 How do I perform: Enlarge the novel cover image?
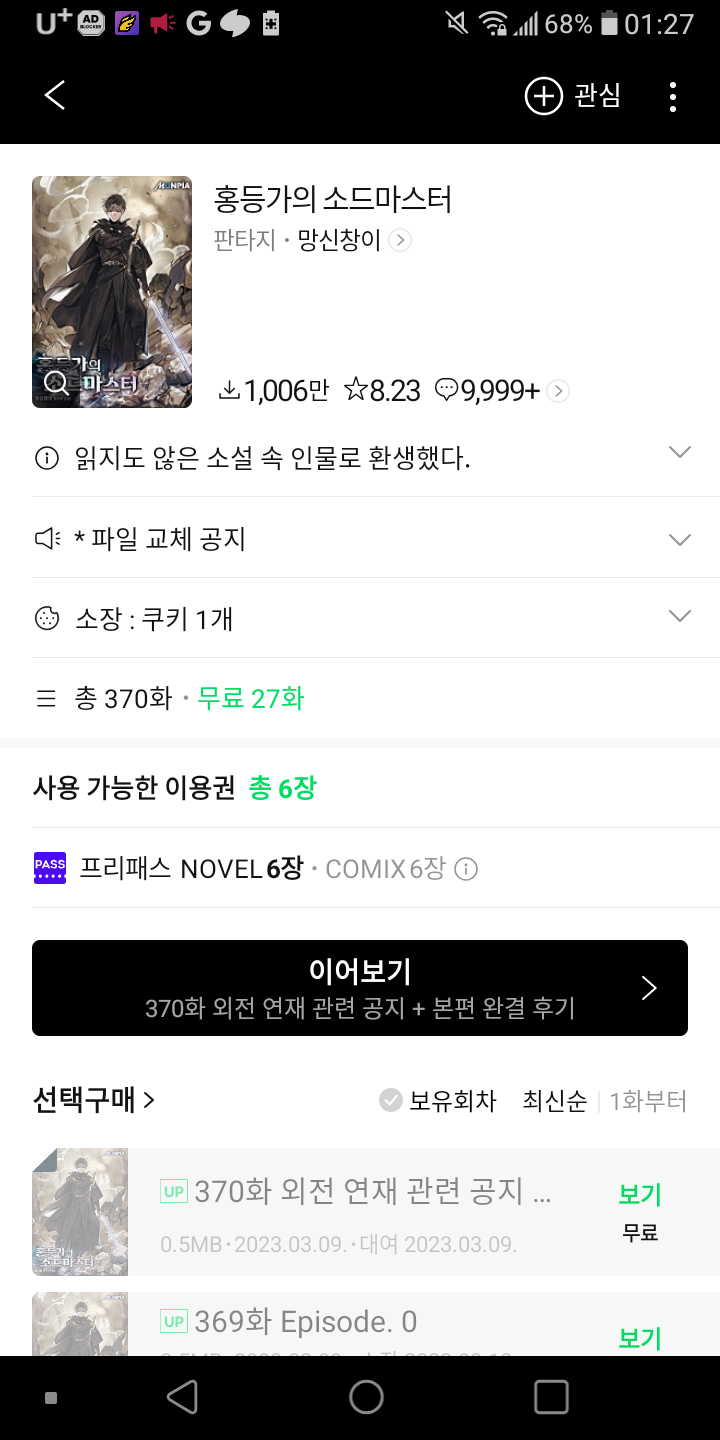click(57, 383)
